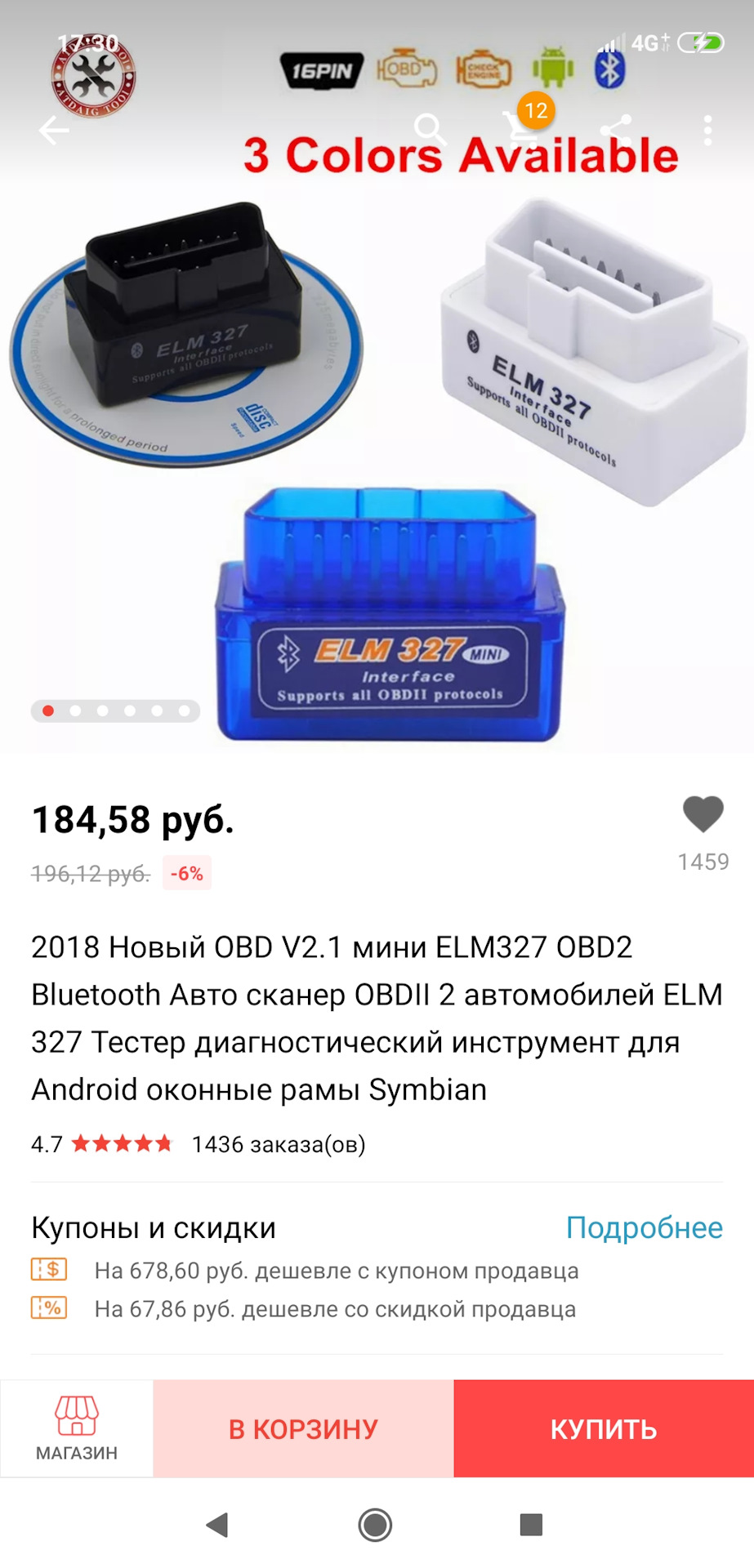Select the first active carousel dot

[x=48, y=712]
